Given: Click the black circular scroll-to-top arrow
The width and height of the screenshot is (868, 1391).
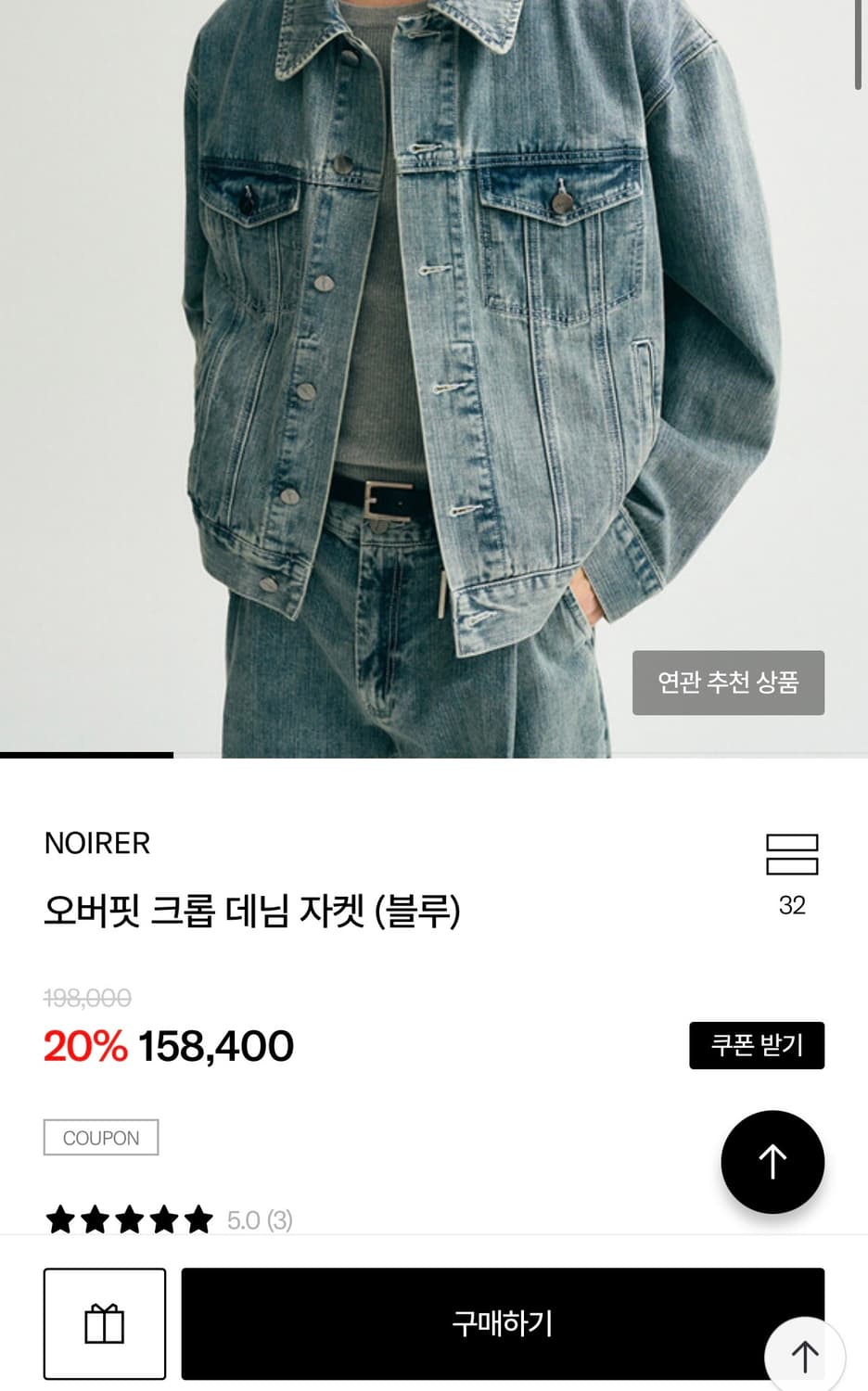Looking at the screenshot, I should tap(772, 1163).
